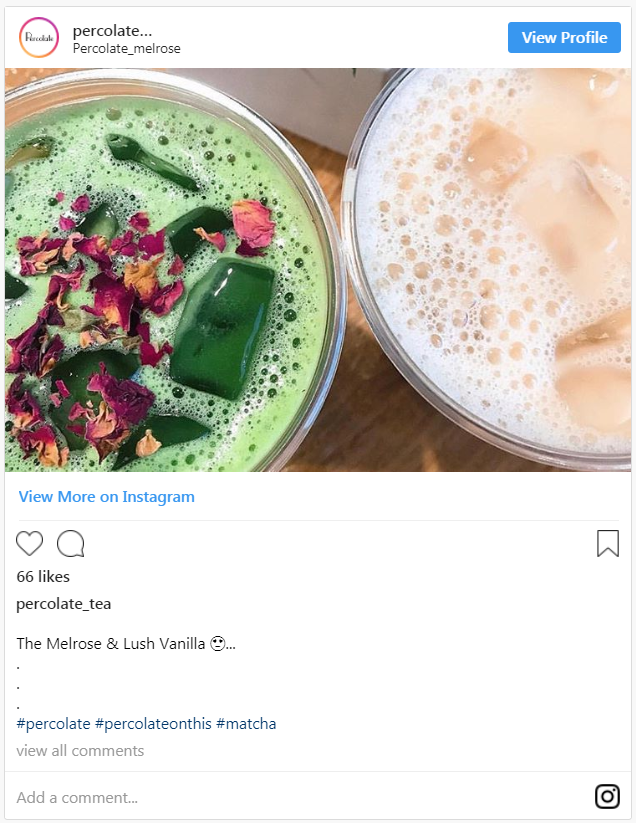Tap the View Profile button

click(564, 37)
